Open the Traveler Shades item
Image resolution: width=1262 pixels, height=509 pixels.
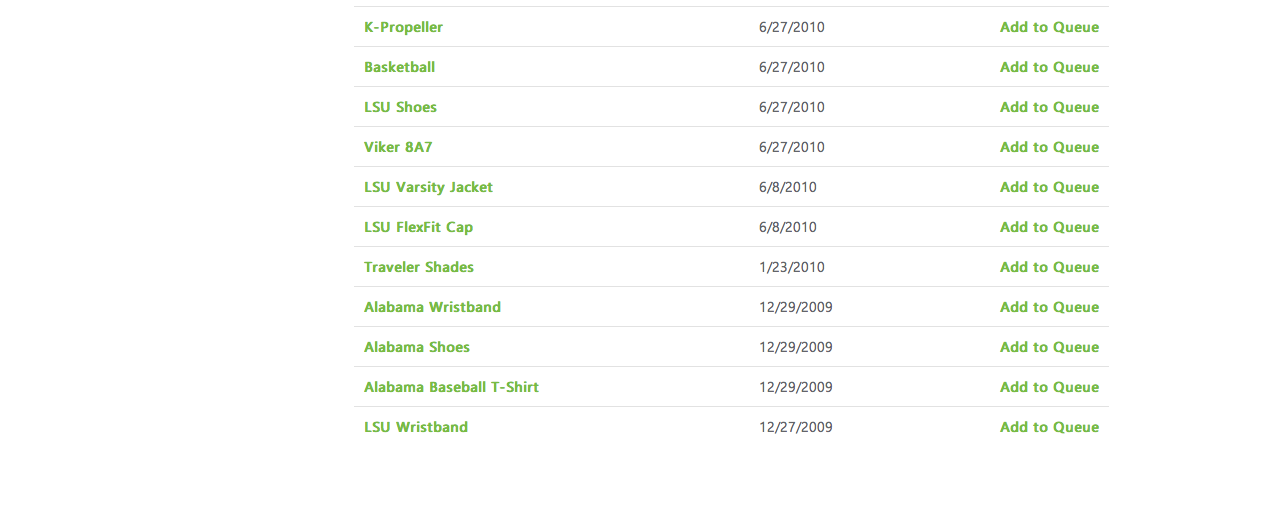pyautogui.click(x=419, y=267)
